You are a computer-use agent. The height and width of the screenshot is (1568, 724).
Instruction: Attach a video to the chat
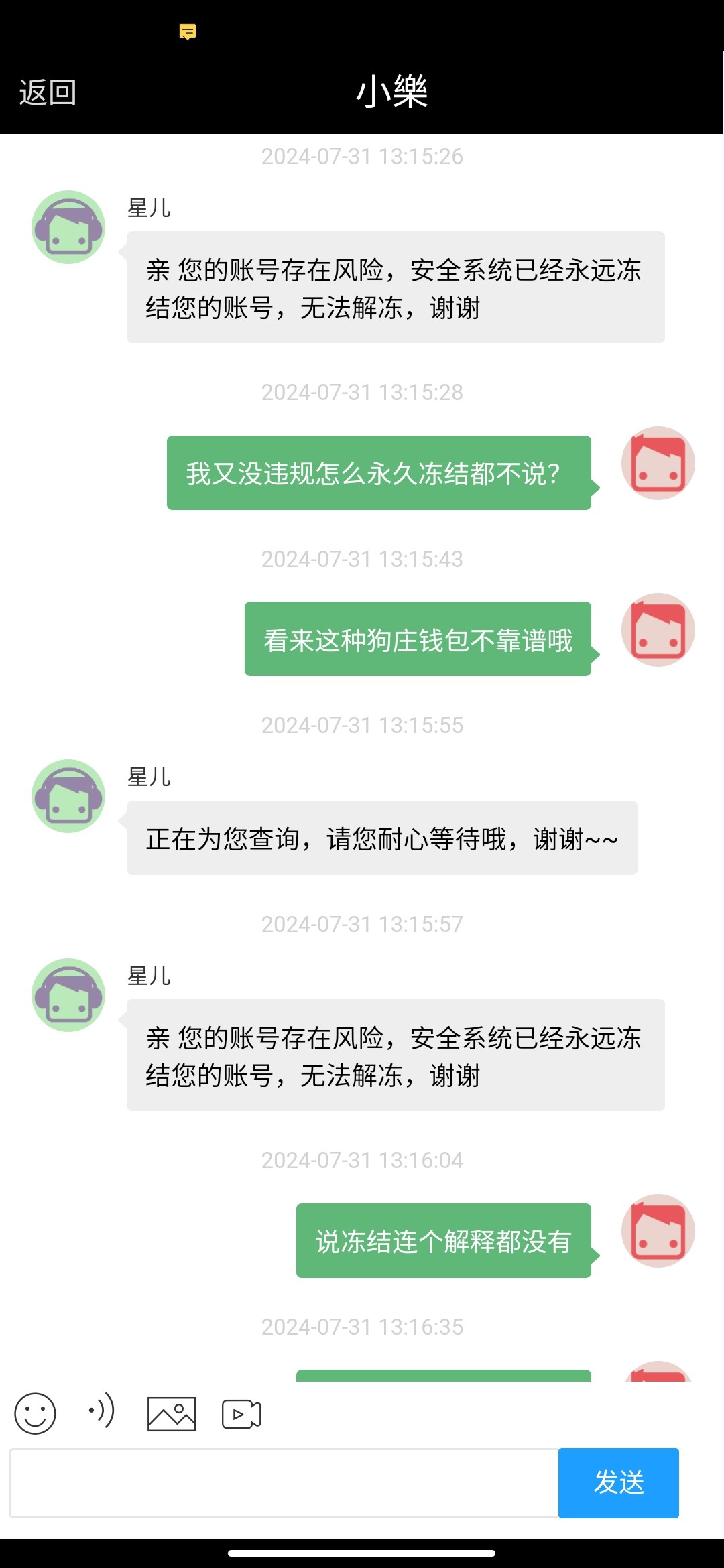coord(241,1414)
